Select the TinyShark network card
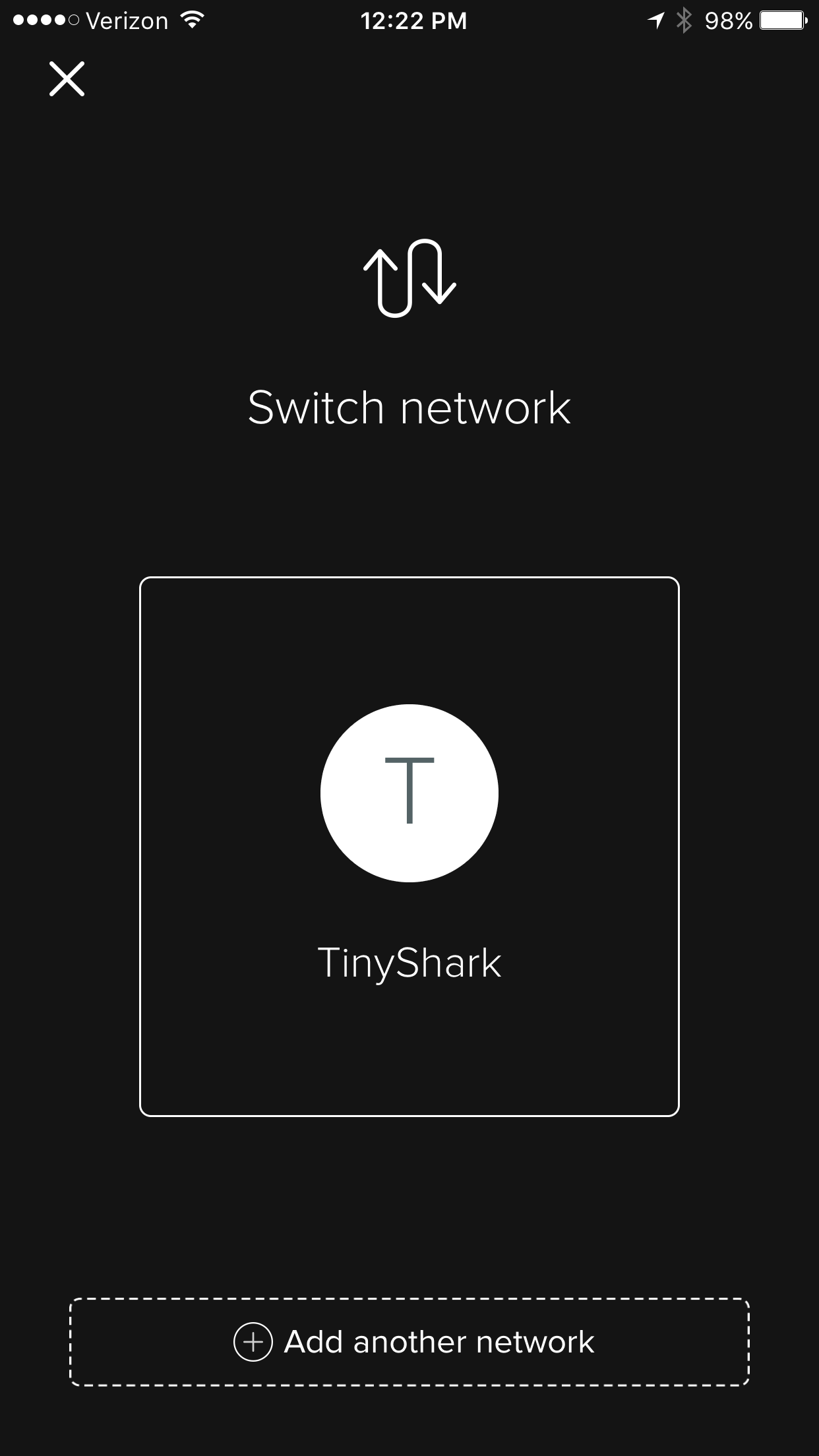 coord(409,847)
